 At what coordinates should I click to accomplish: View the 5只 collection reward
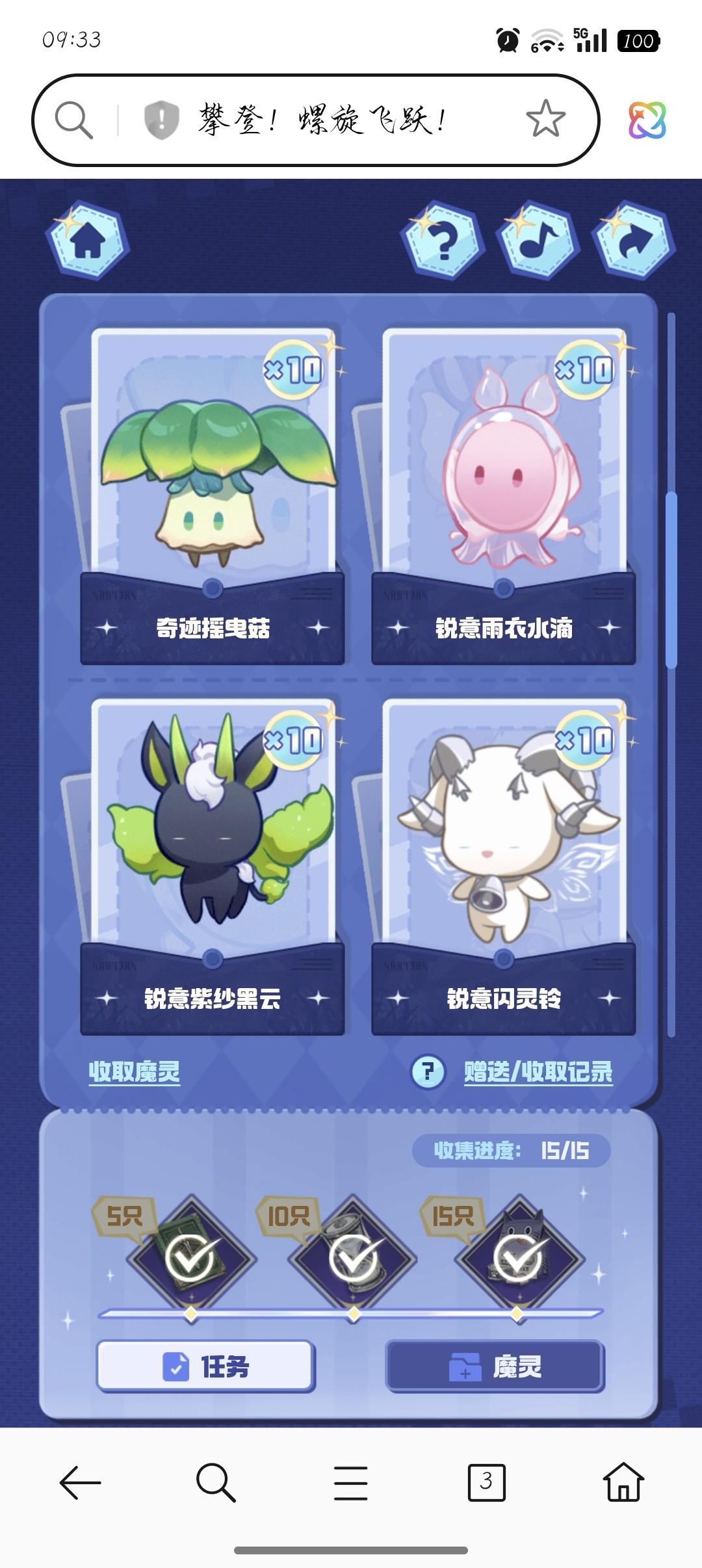191,1258
